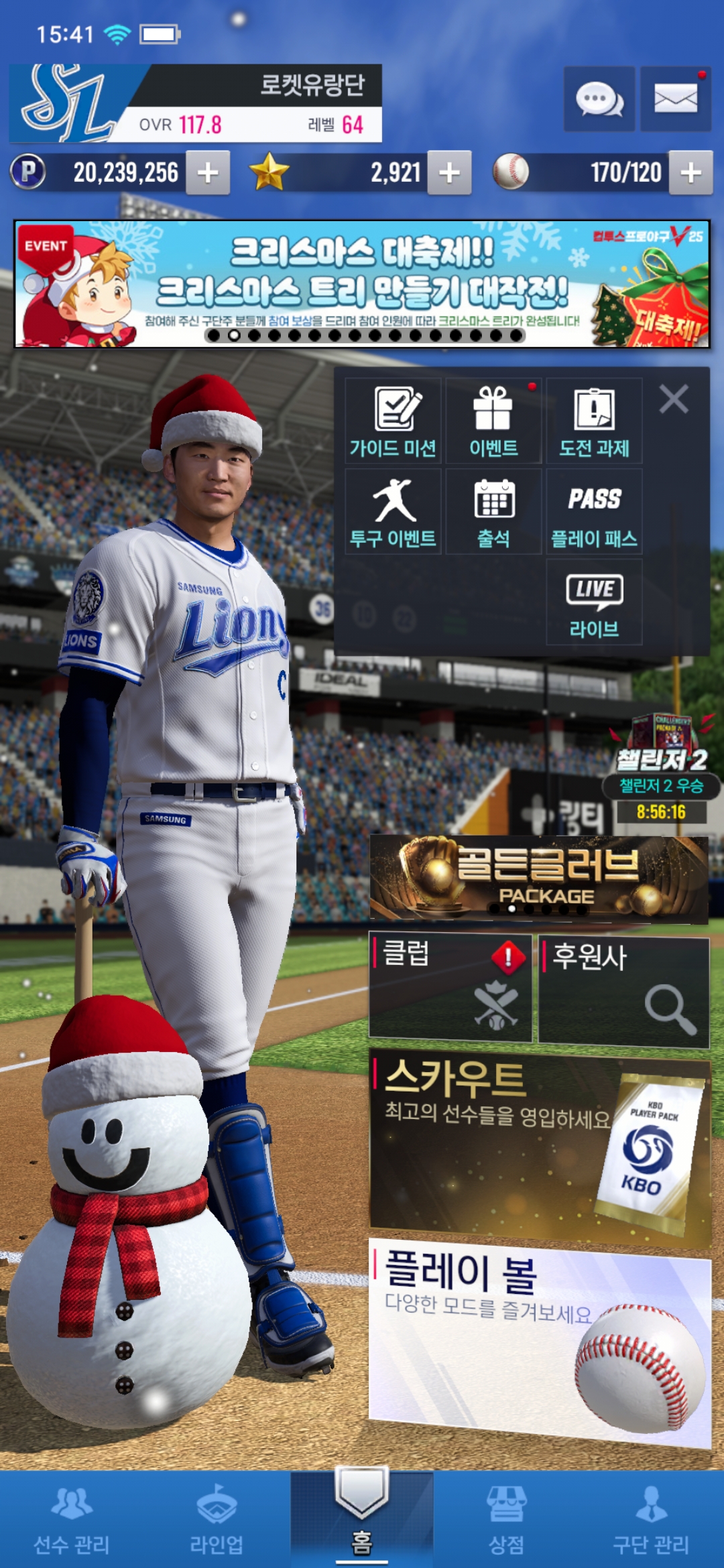Open 라이브 menu
This screenshot has height=1568, width=724.
[594, 602]
